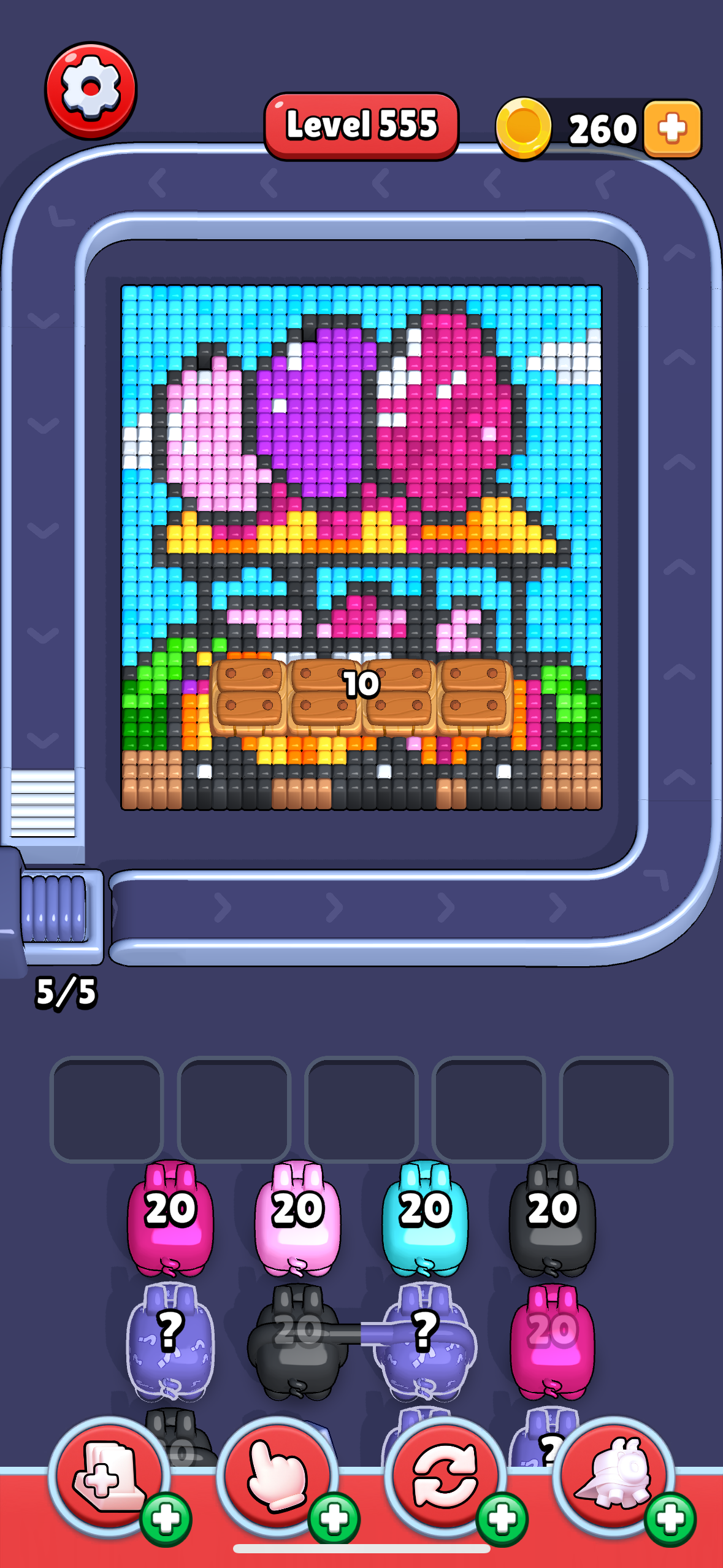Activate the hand pick booster
This screenshot has width=723, height=1568.
(x=277, y=1477)
